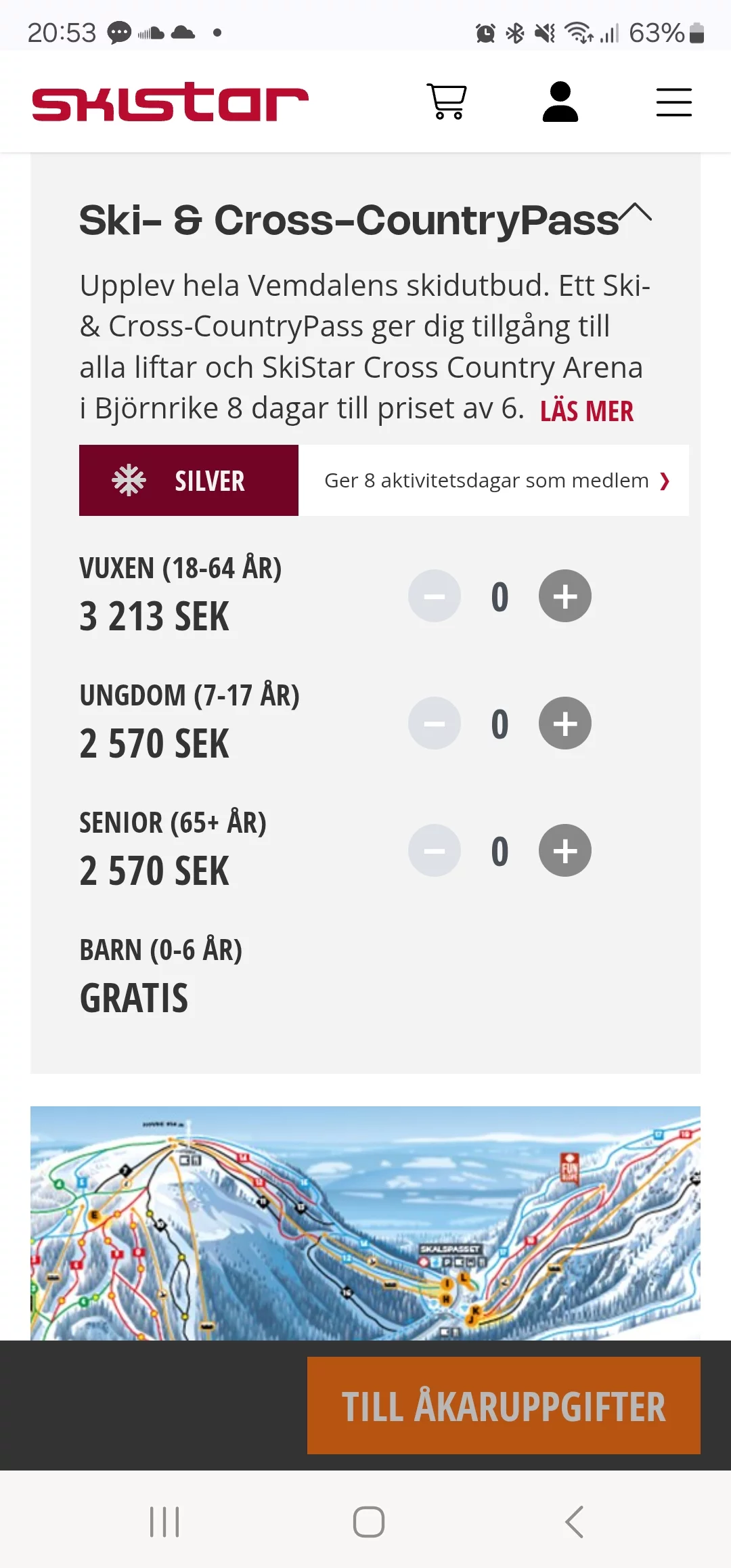Go back using system back button
Image resolution: width=731 pixels, height=1568 pixels.
pos(574,1522)
